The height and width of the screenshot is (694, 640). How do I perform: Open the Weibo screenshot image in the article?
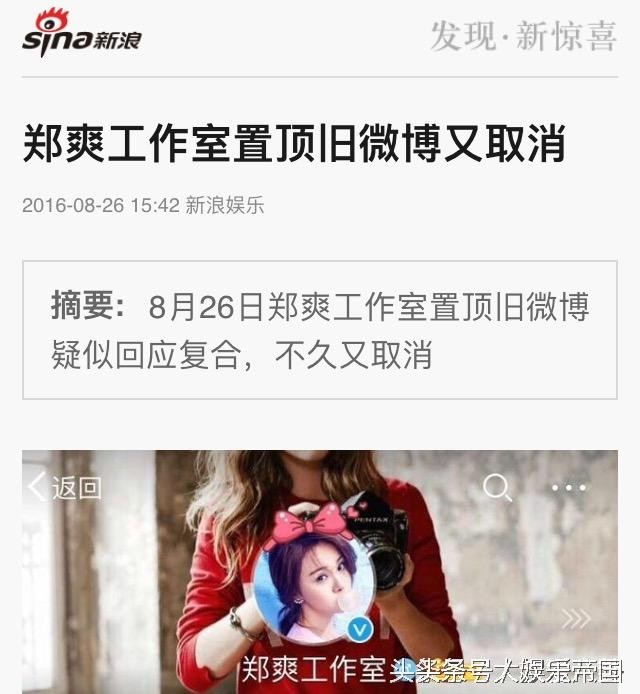click(x=320, y=570)
